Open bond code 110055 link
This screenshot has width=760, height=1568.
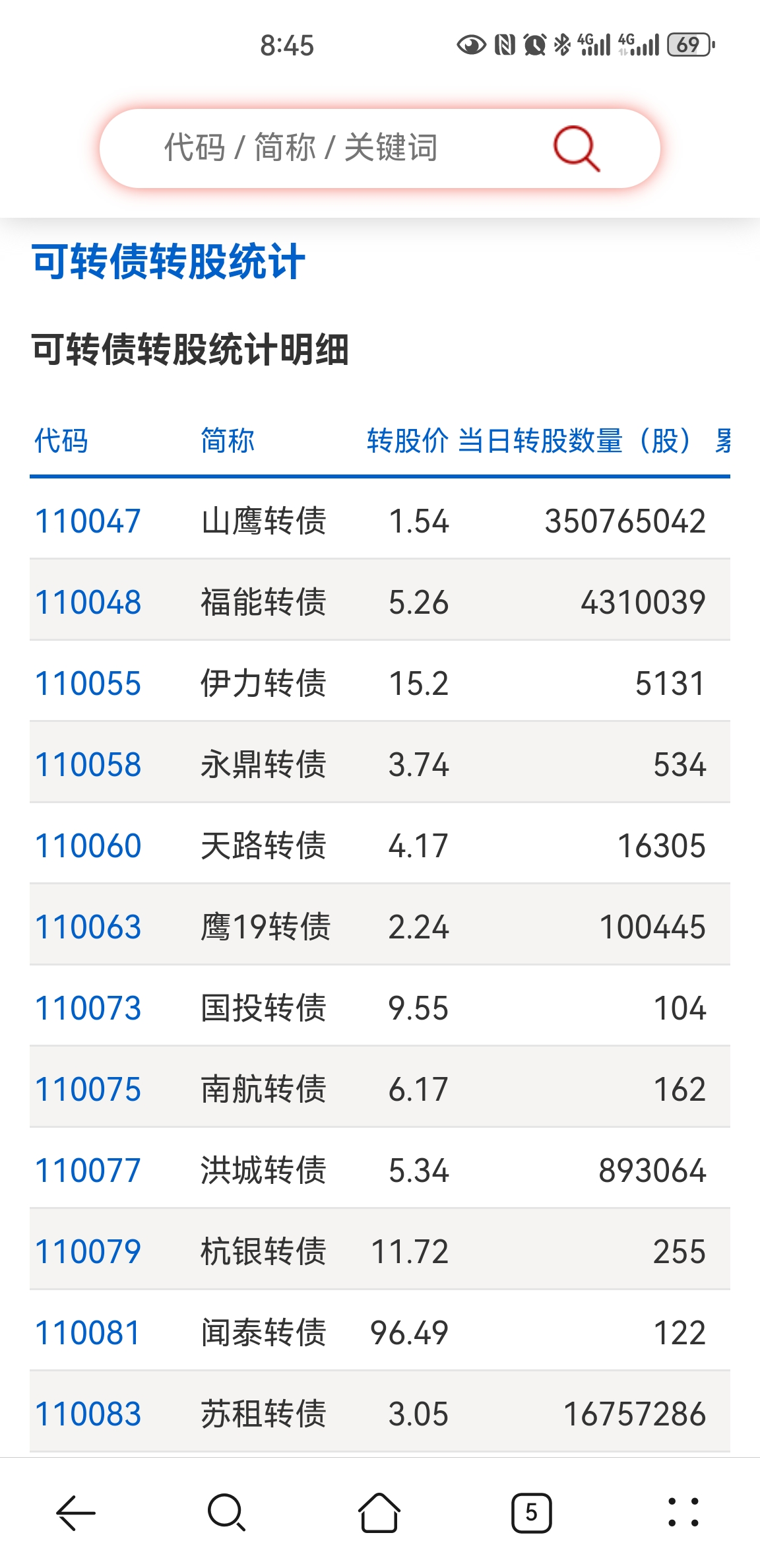[88, 684]
